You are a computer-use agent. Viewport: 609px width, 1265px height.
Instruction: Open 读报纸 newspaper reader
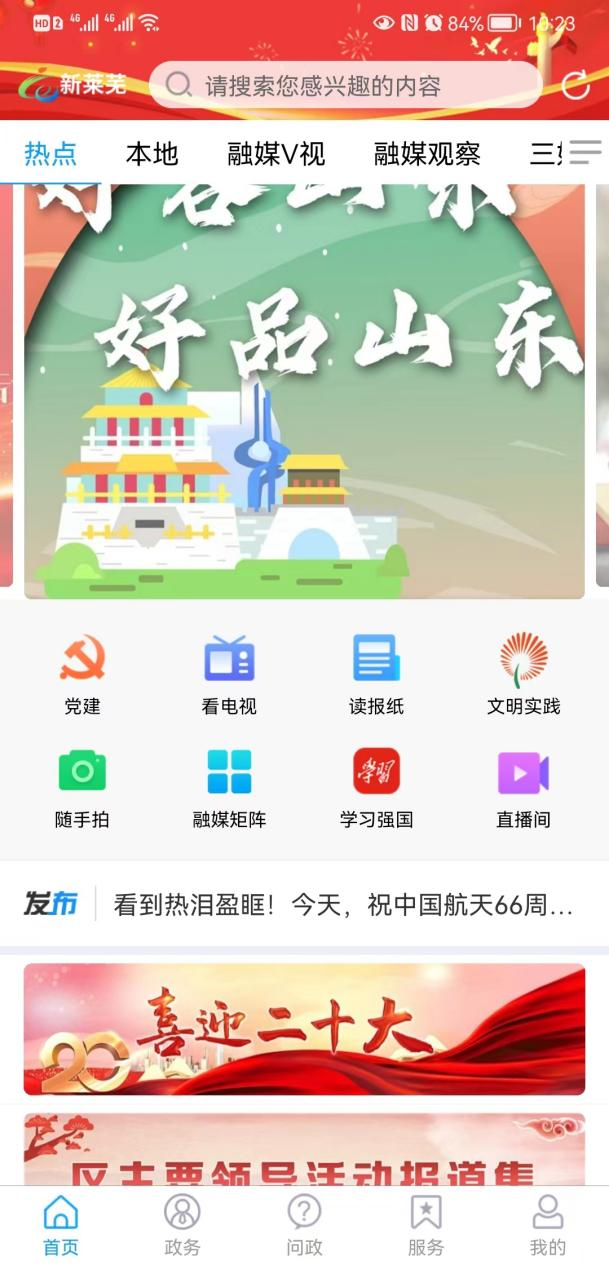click(x=376, y=674)
